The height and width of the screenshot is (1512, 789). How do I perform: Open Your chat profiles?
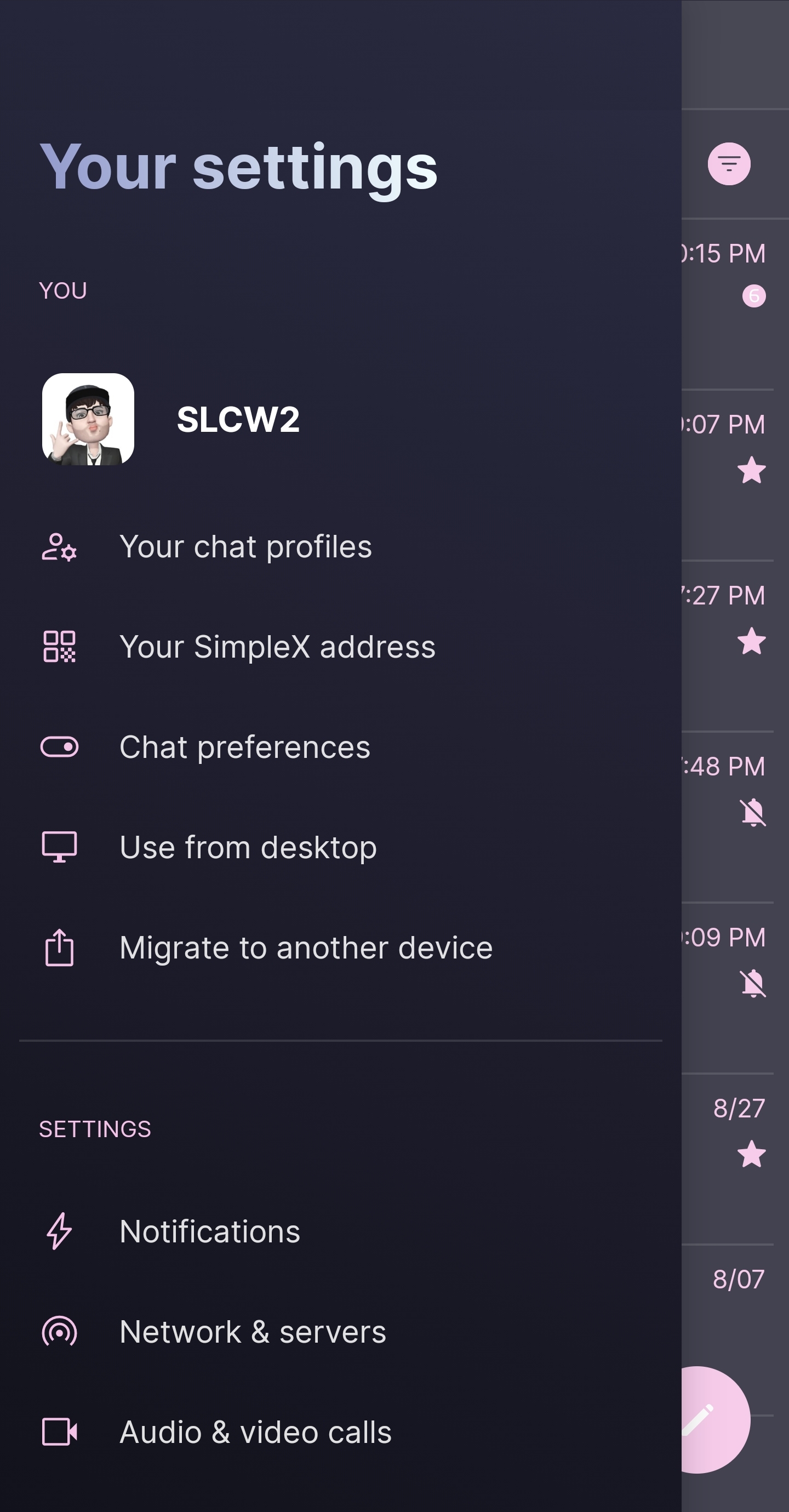tap(245, 547)
